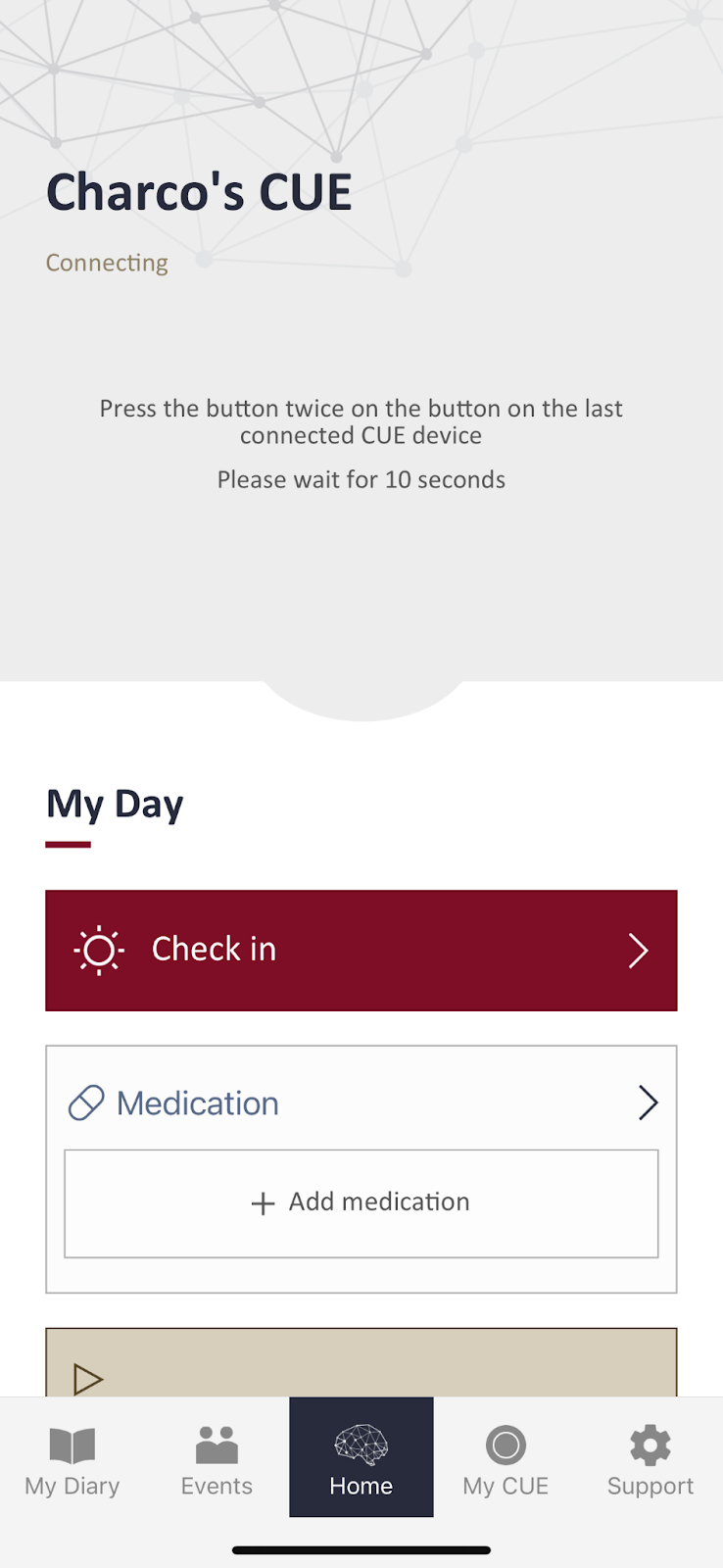Tap the Connecting status text
Screen dimensions: 723x1568
[x=106, y=263]
